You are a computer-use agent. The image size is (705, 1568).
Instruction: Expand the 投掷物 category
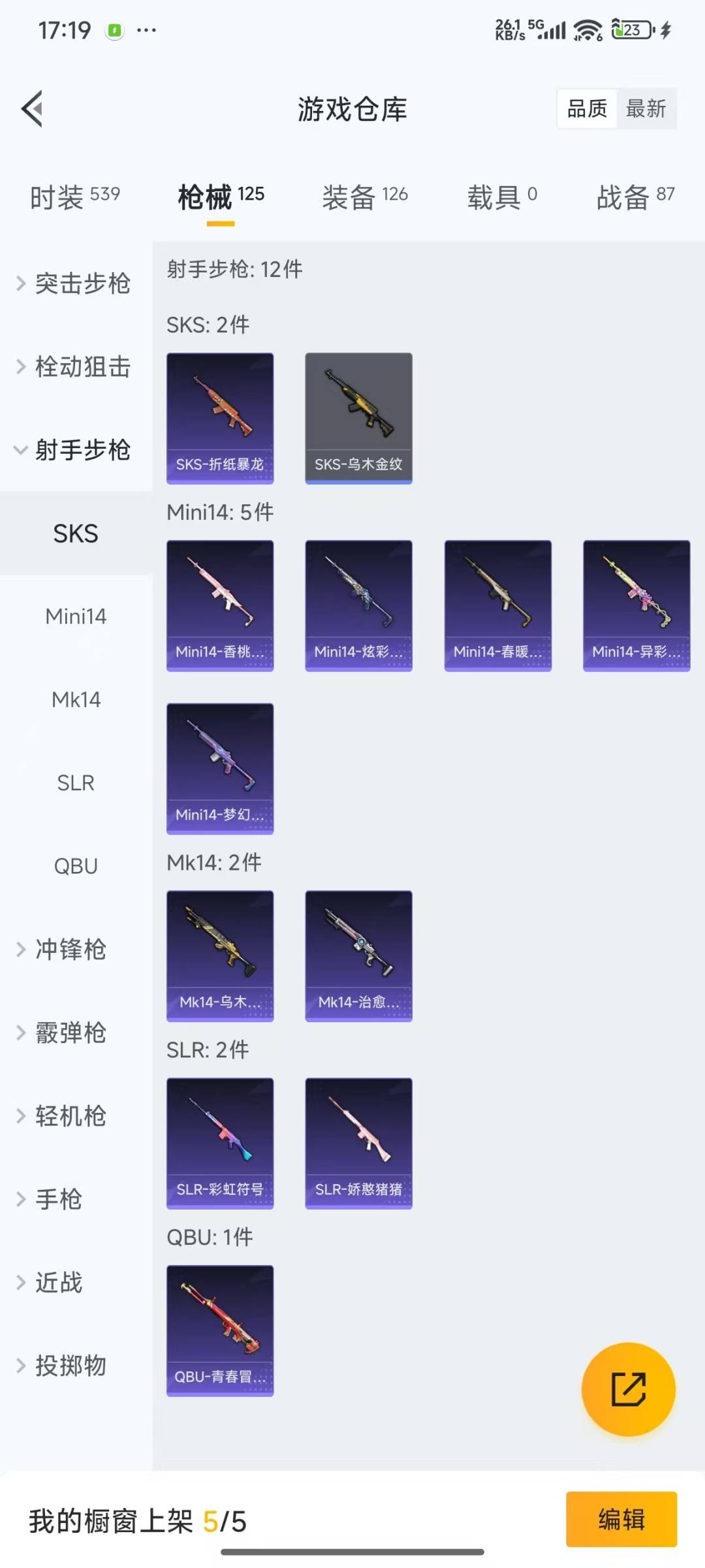[x=70, y=1366]
